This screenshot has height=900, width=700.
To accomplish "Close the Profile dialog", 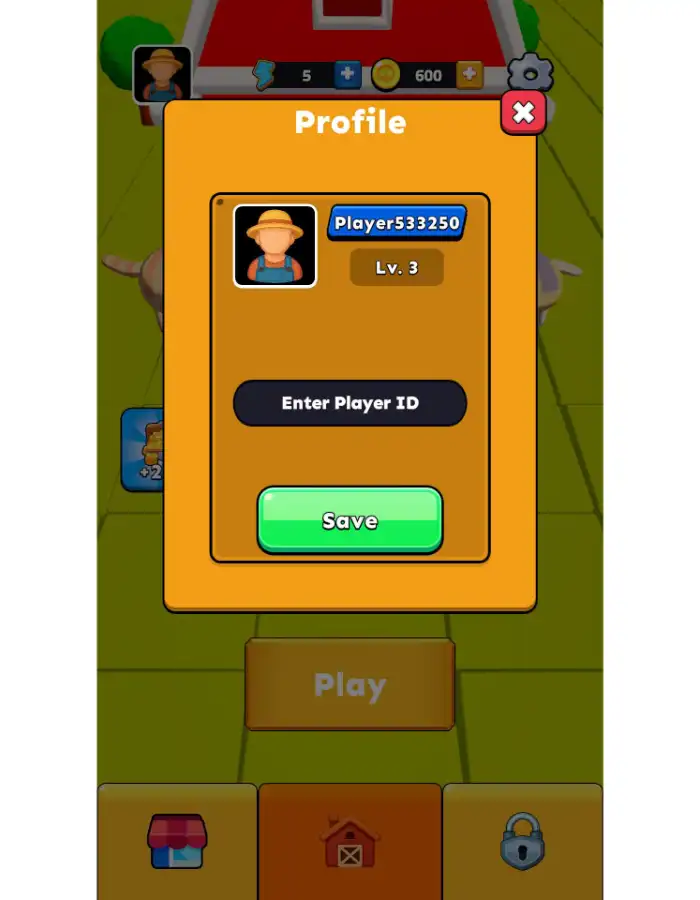I will [523, 113].
